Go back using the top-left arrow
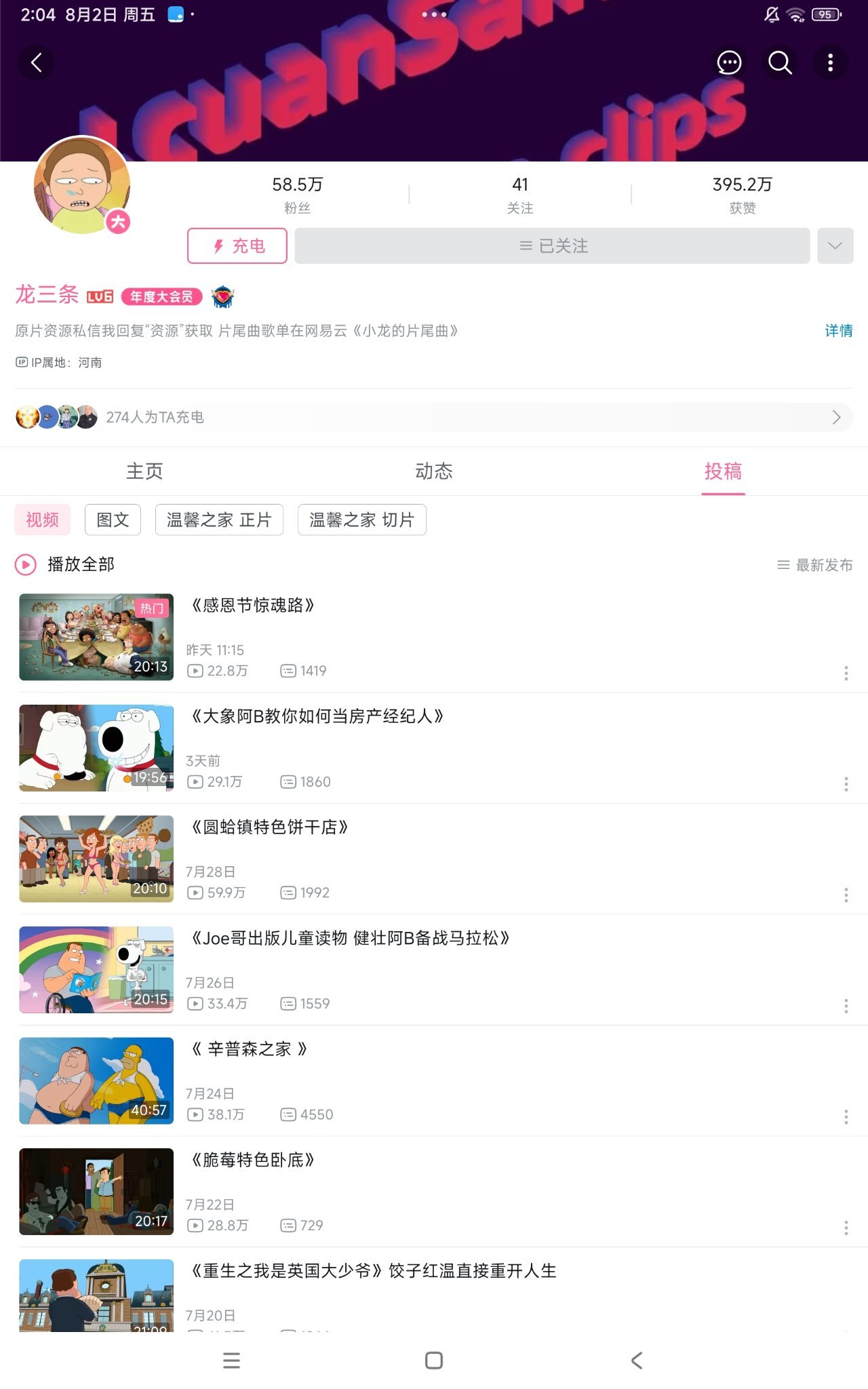 click(x=37, y=63)
